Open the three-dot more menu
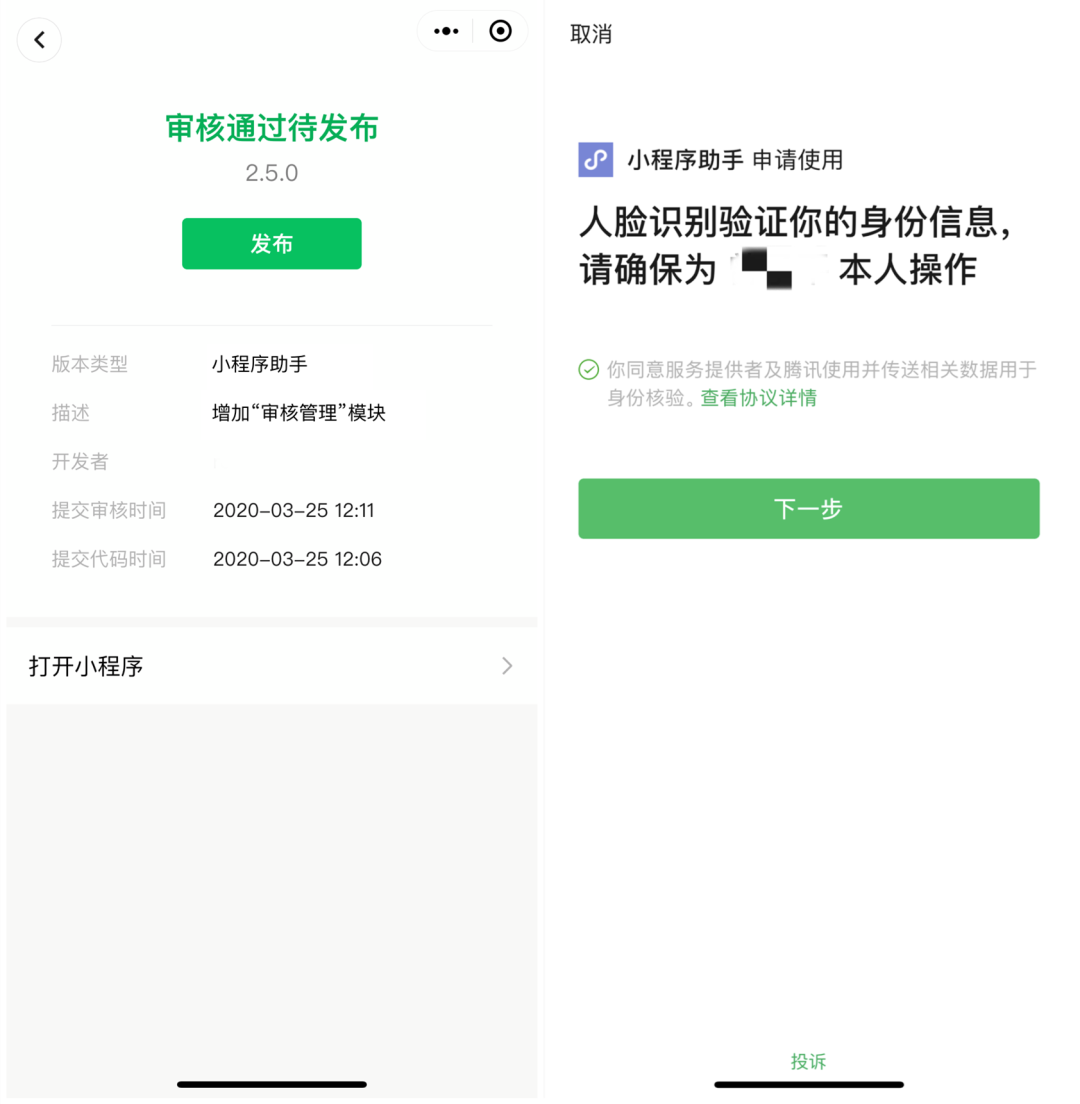The image size is (1080, 1104). [x=445, y=32]
